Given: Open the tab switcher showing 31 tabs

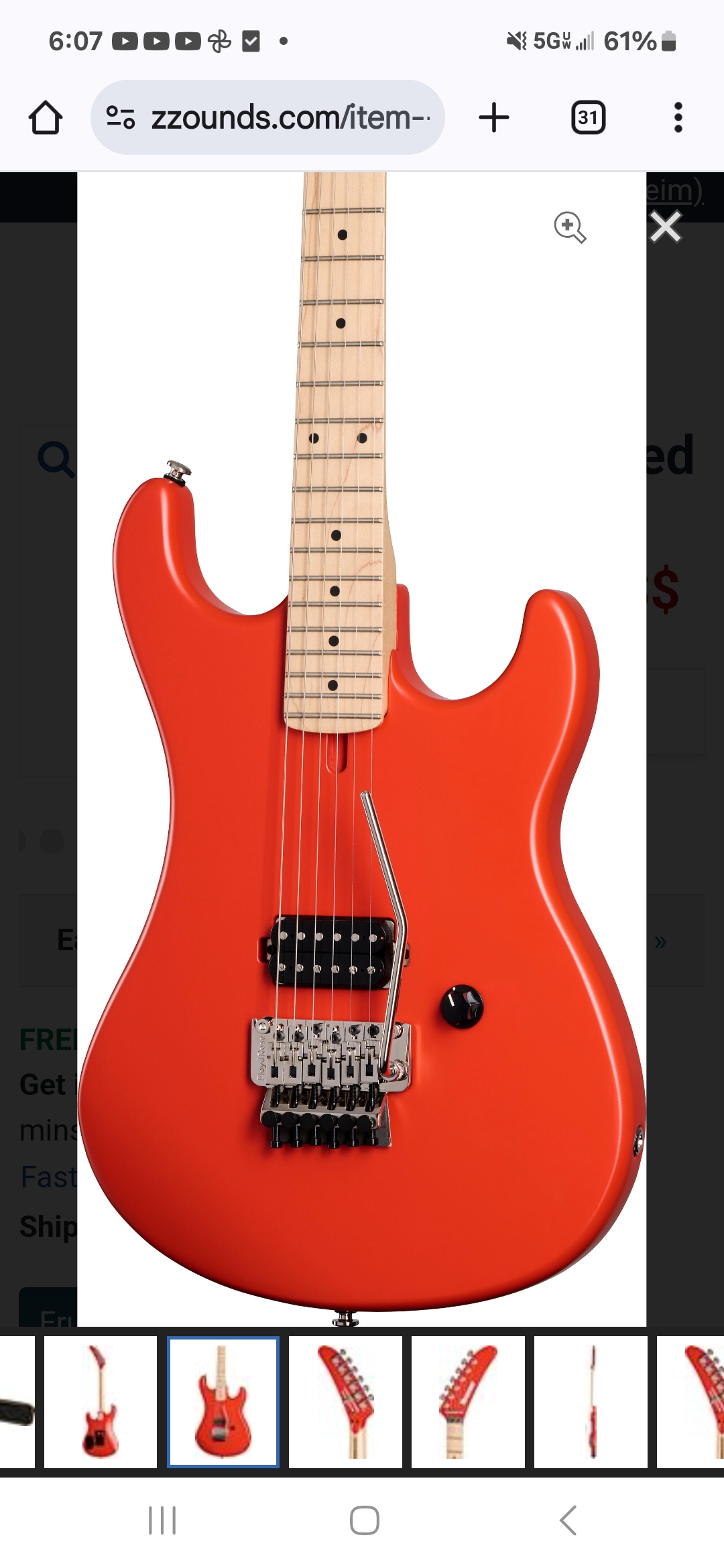Looking at the screenshot, I should (x=588, y=117).
